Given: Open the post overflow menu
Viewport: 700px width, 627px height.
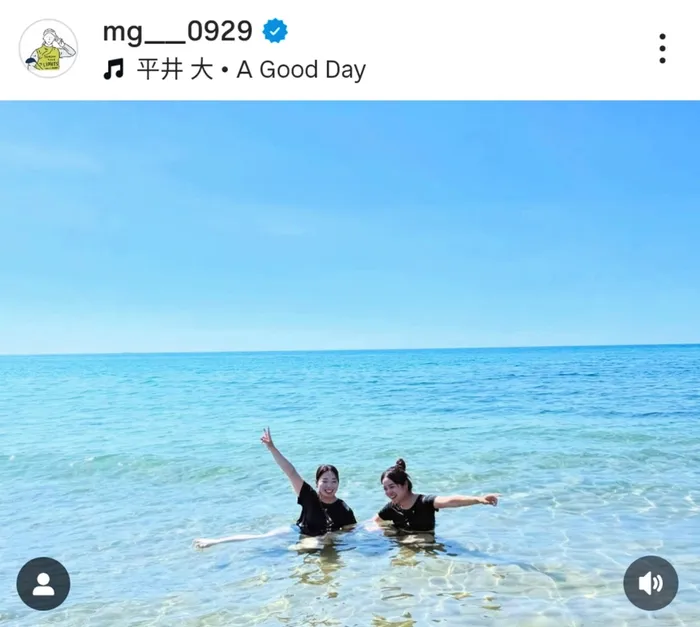Looking at the screenshot, I should [662, 48].
